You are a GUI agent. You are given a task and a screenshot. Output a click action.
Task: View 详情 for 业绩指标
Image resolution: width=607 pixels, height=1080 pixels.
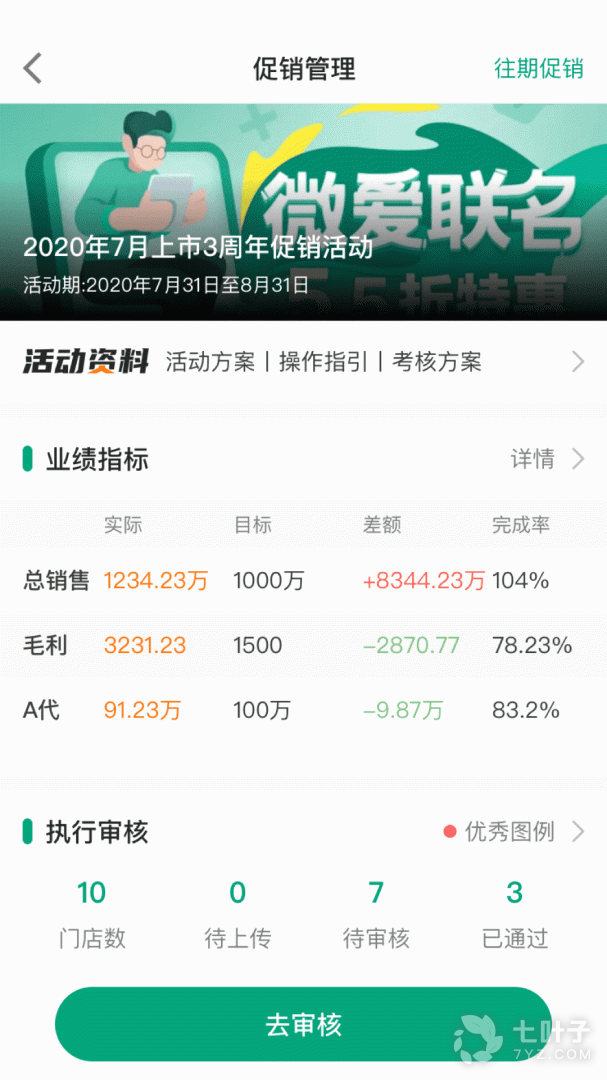pyautogui.click(x=546, y=460)
